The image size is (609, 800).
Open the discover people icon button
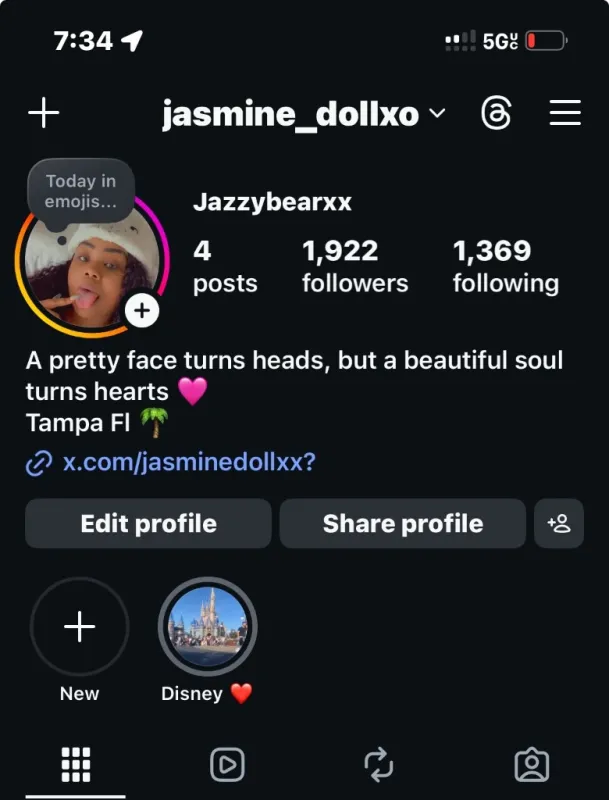pos(558,524)
